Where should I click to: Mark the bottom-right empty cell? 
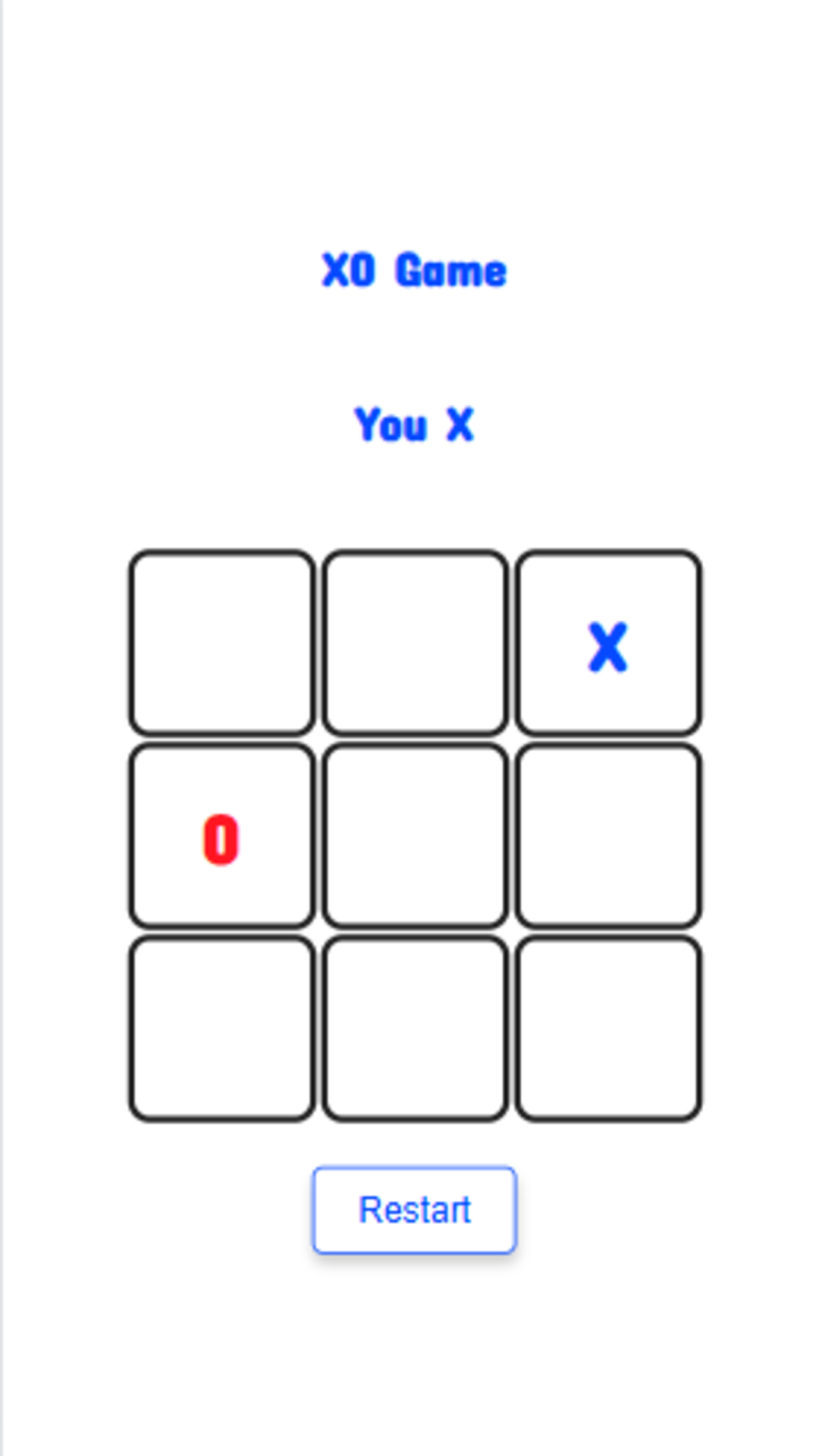(x=608, y=1029)
